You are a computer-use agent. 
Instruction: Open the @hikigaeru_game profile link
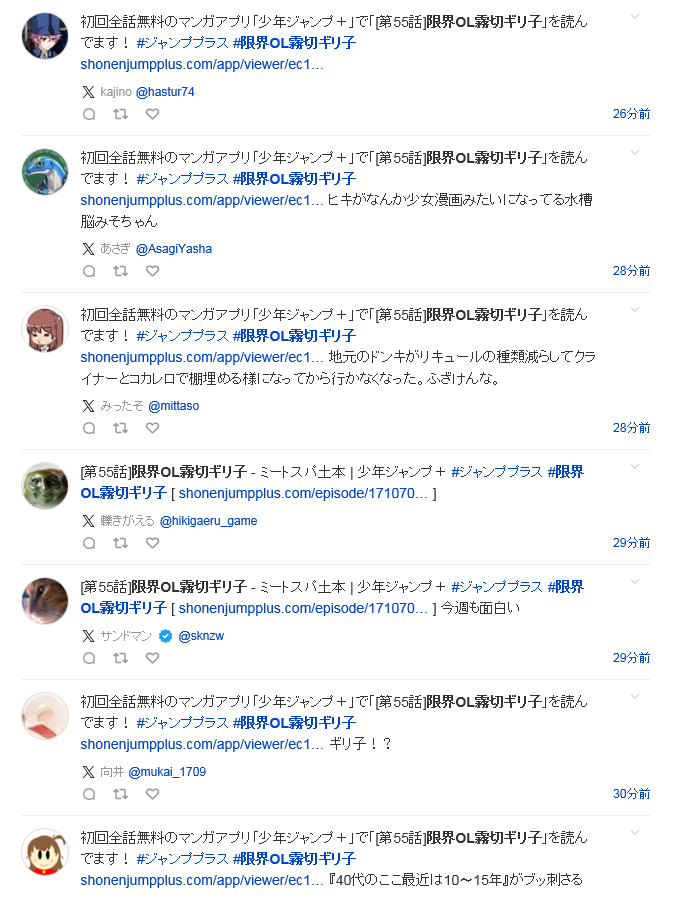click(x=208, y=521)
